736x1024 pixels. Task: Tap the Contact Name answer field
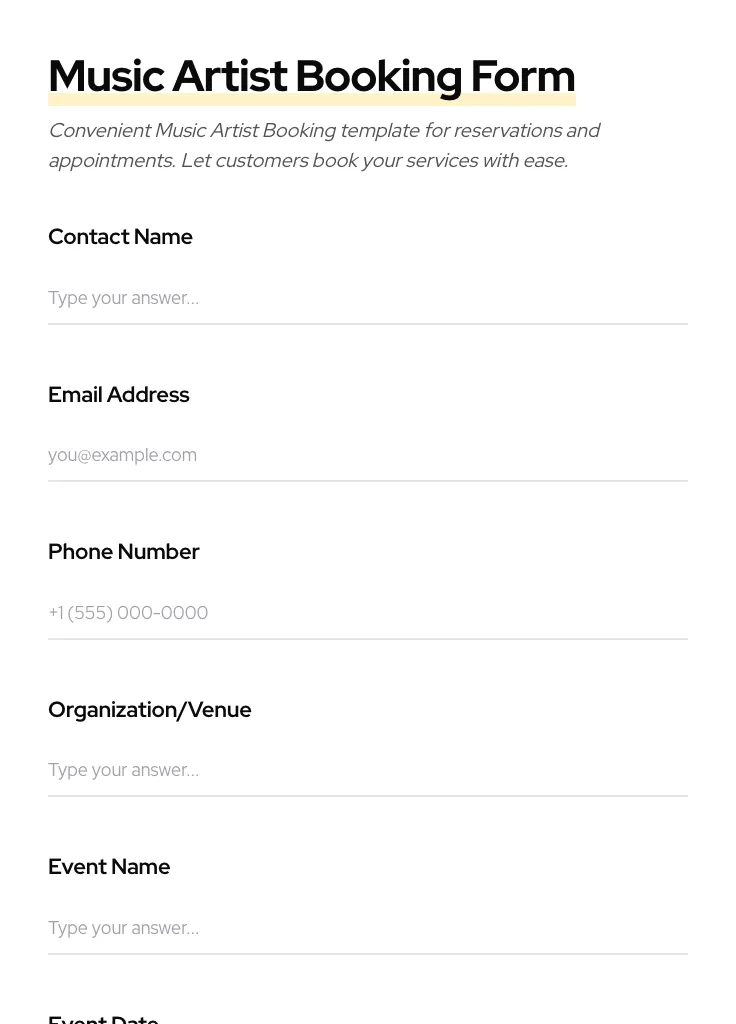(367, 298)
